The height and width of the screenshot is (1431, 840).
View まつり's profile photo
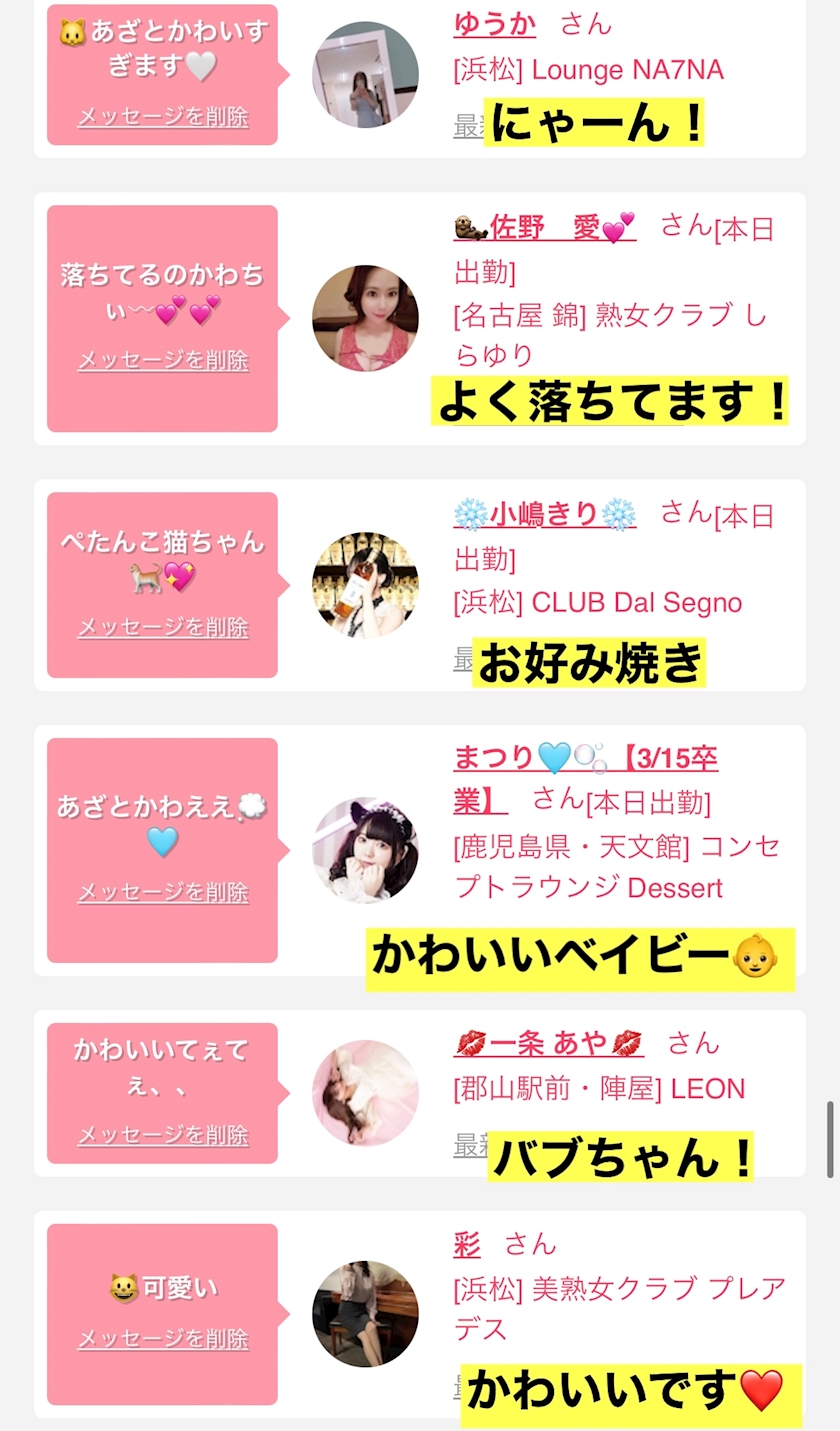coord(365,850)
